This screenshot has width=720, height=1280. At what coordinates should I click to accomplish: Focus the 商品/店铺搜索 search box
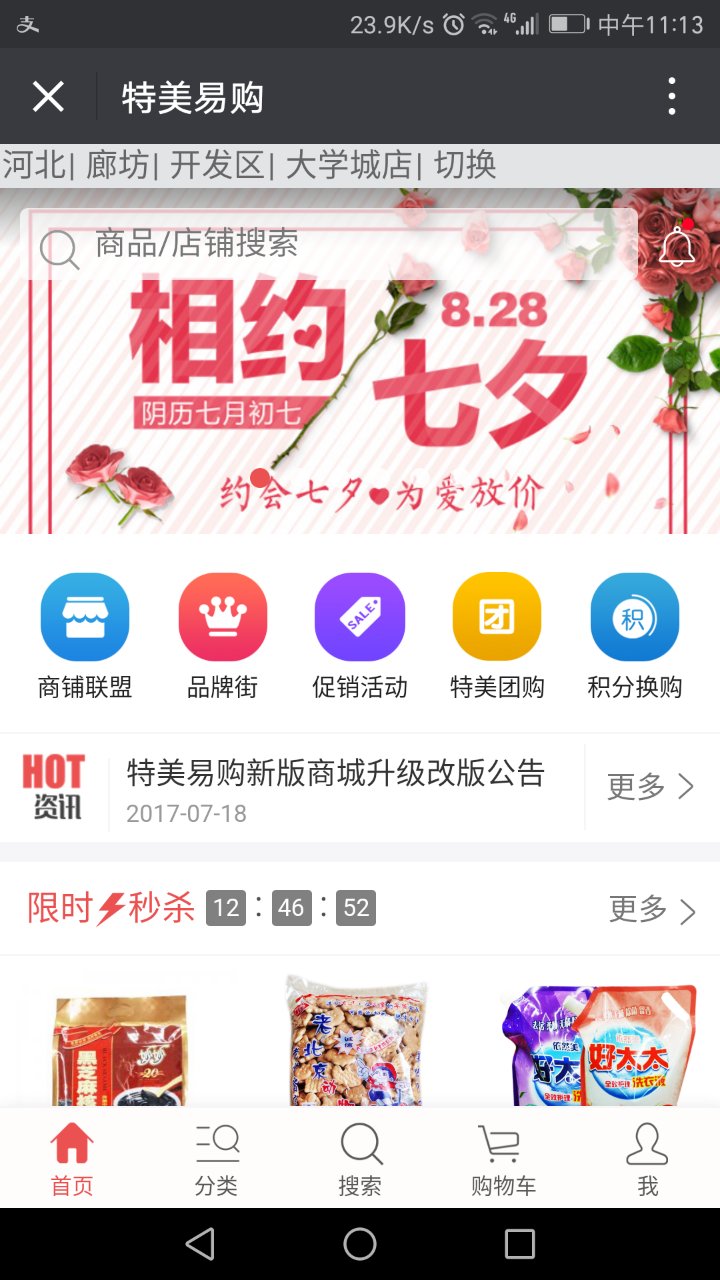point(330,245)
